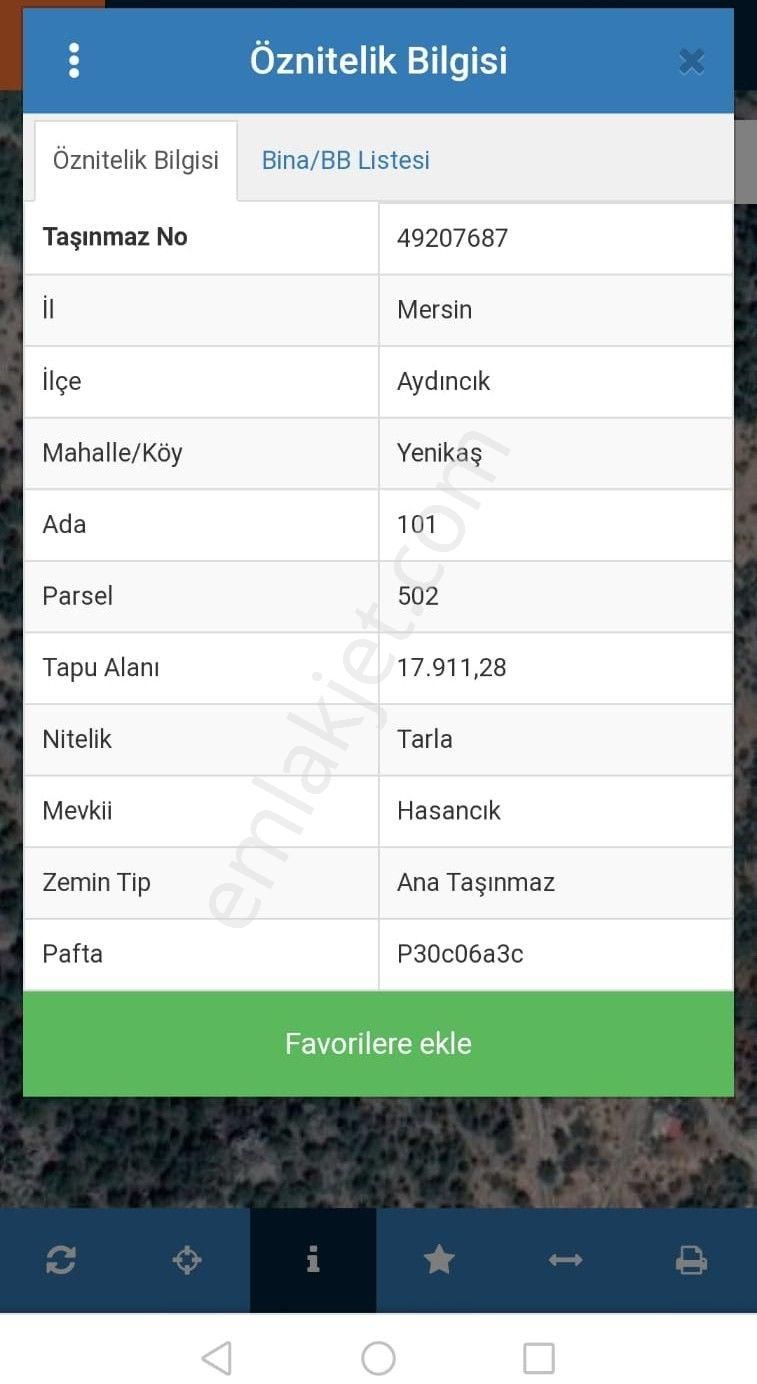Activate the info (i) tool
Viewport: 757px width, 1384px height.
tap(313, 1260)
